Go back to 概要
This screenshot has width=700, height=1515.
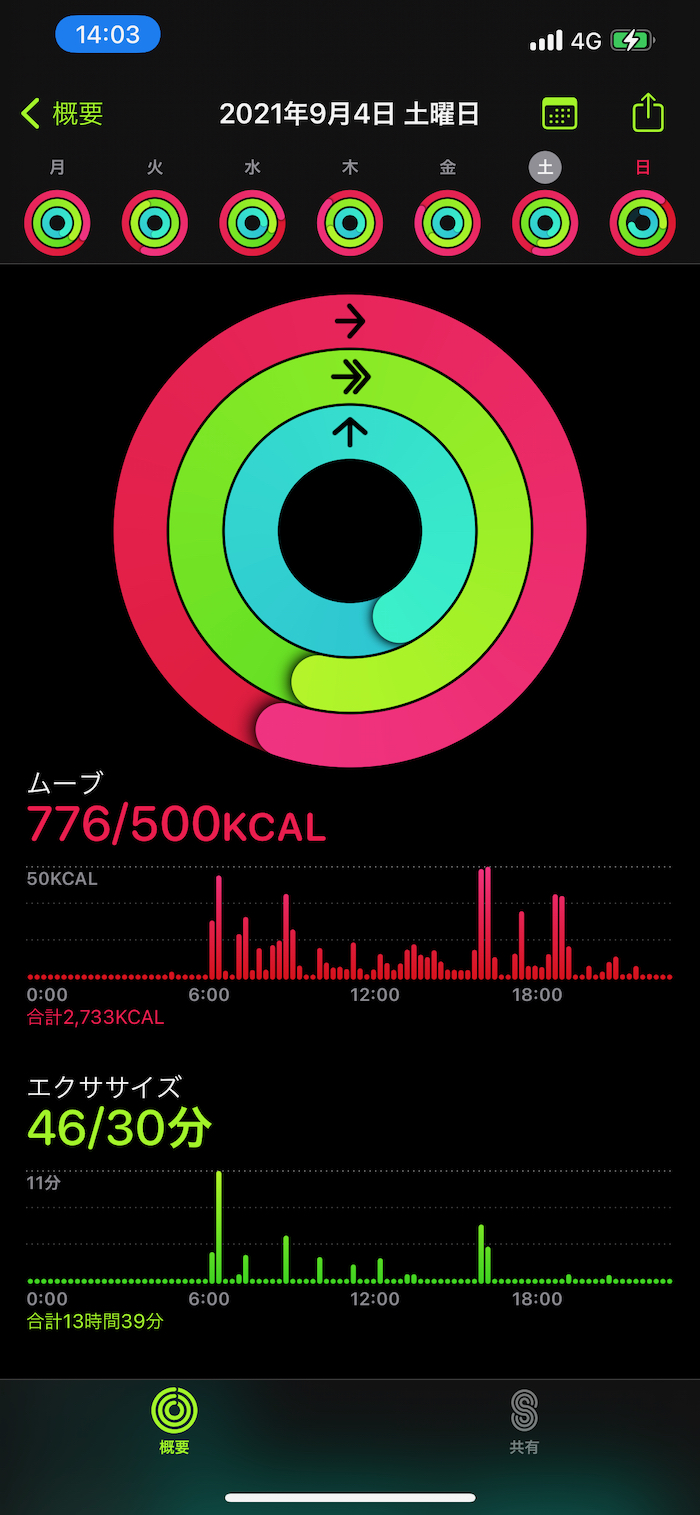point(62,114)
